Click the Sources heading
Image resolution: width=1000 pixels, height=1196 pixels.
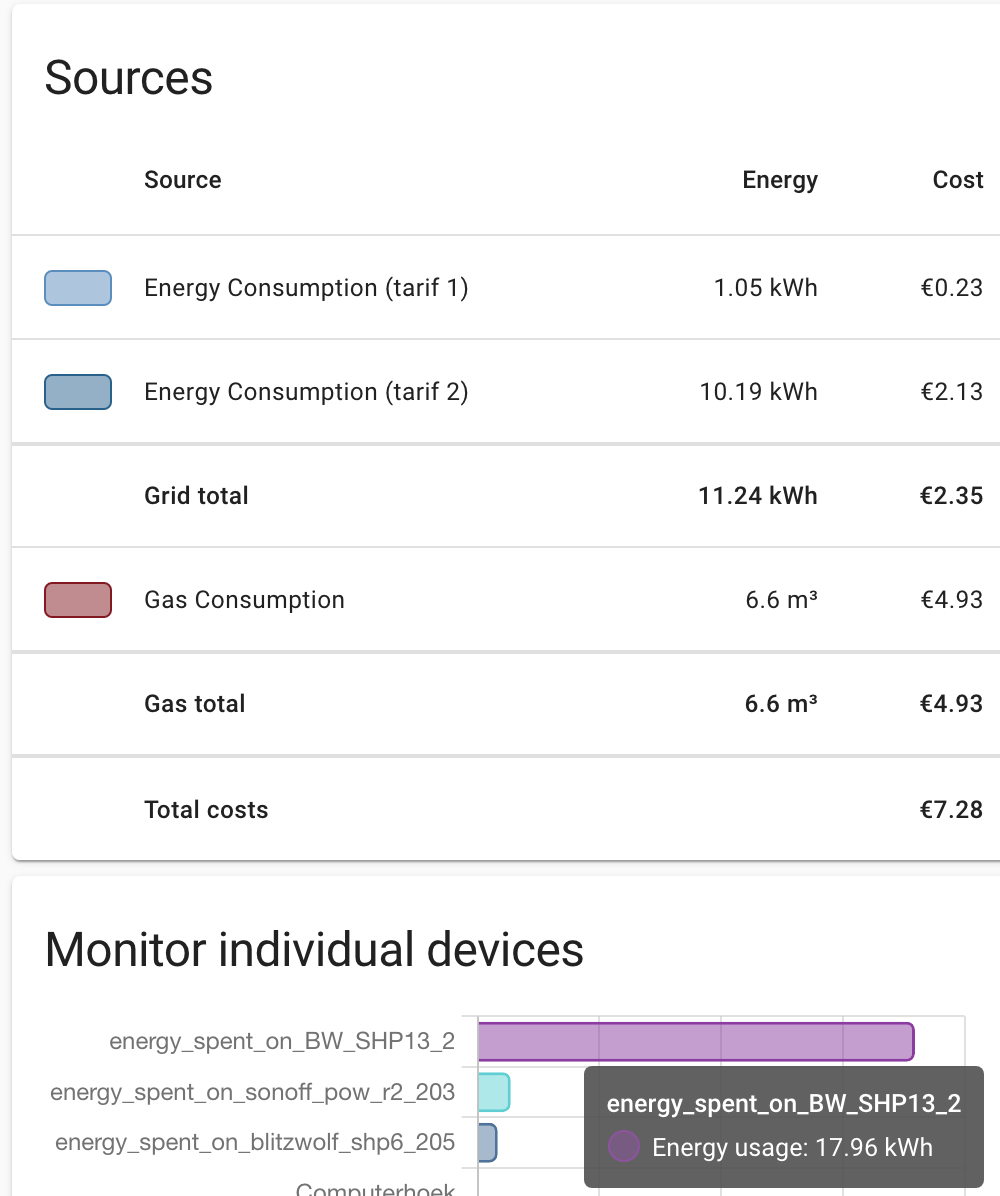point(128,78)
